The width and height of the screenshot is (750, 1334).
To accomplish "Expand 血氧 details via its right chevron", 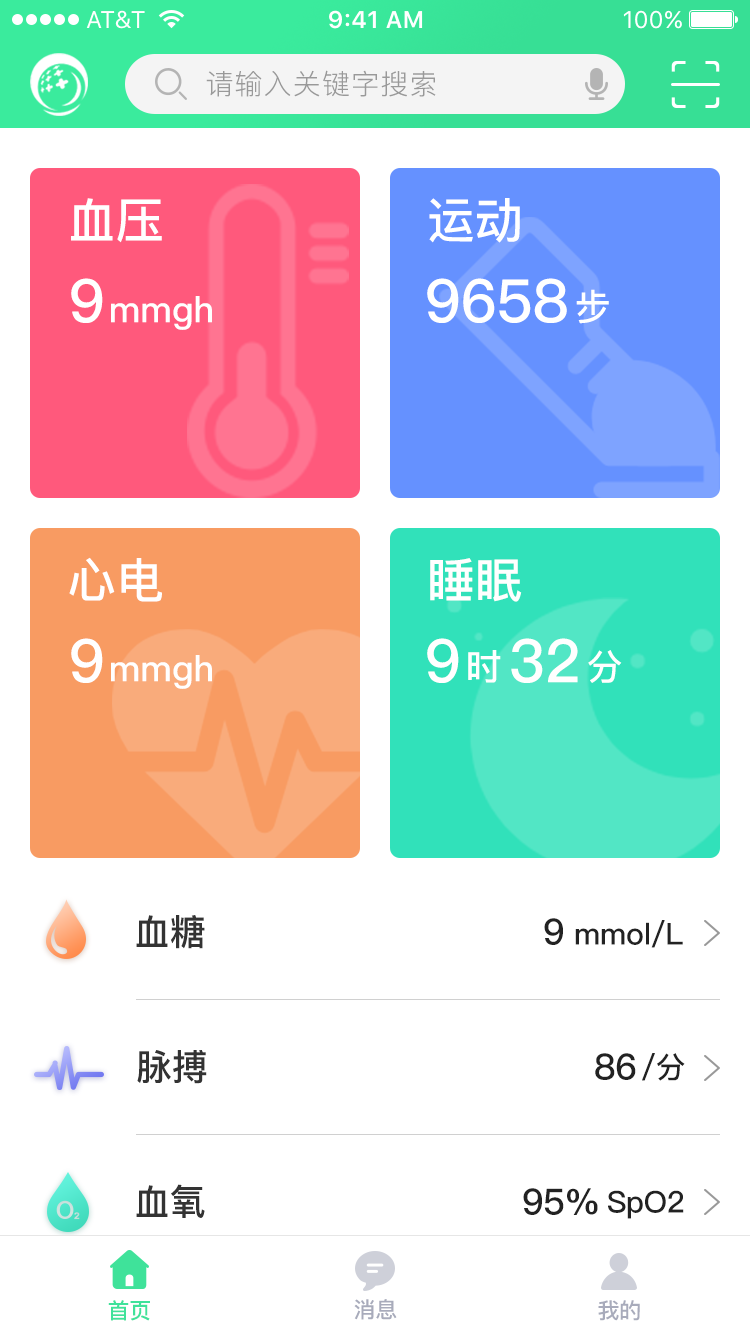I will pos(712,1202).
